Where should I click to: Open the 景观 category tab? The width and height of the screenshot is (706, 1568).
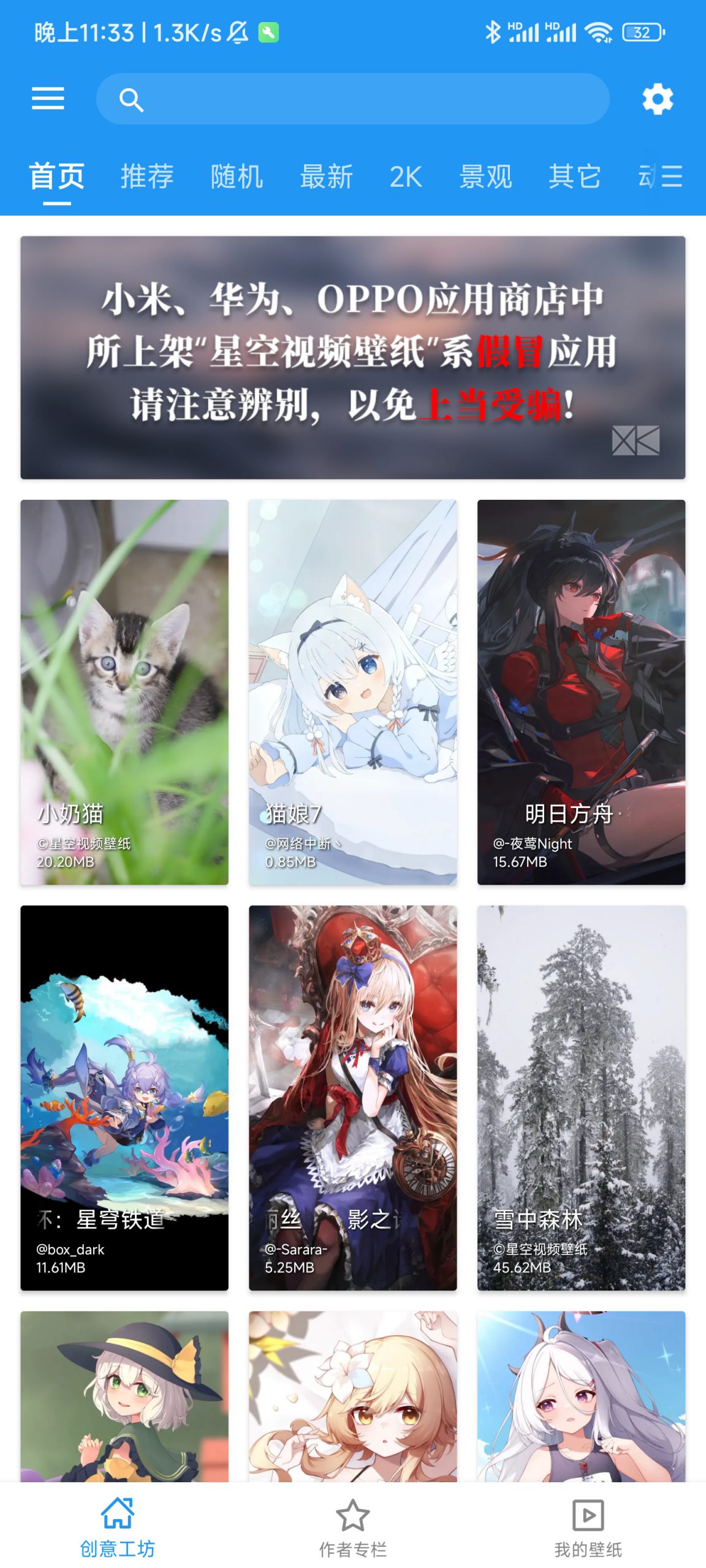coord(487,176)
